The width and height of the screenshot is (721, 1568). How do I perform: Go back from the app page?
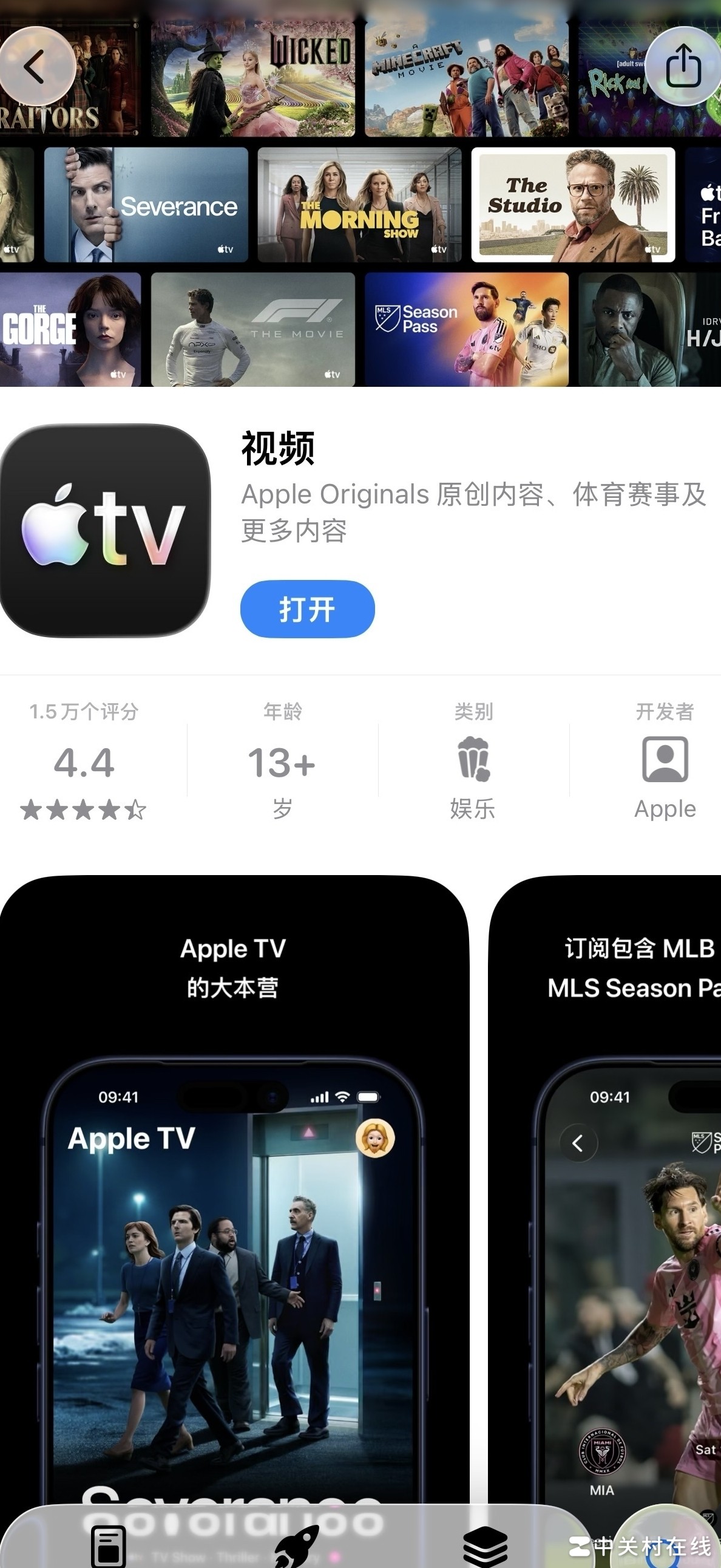tap(35, 66)
